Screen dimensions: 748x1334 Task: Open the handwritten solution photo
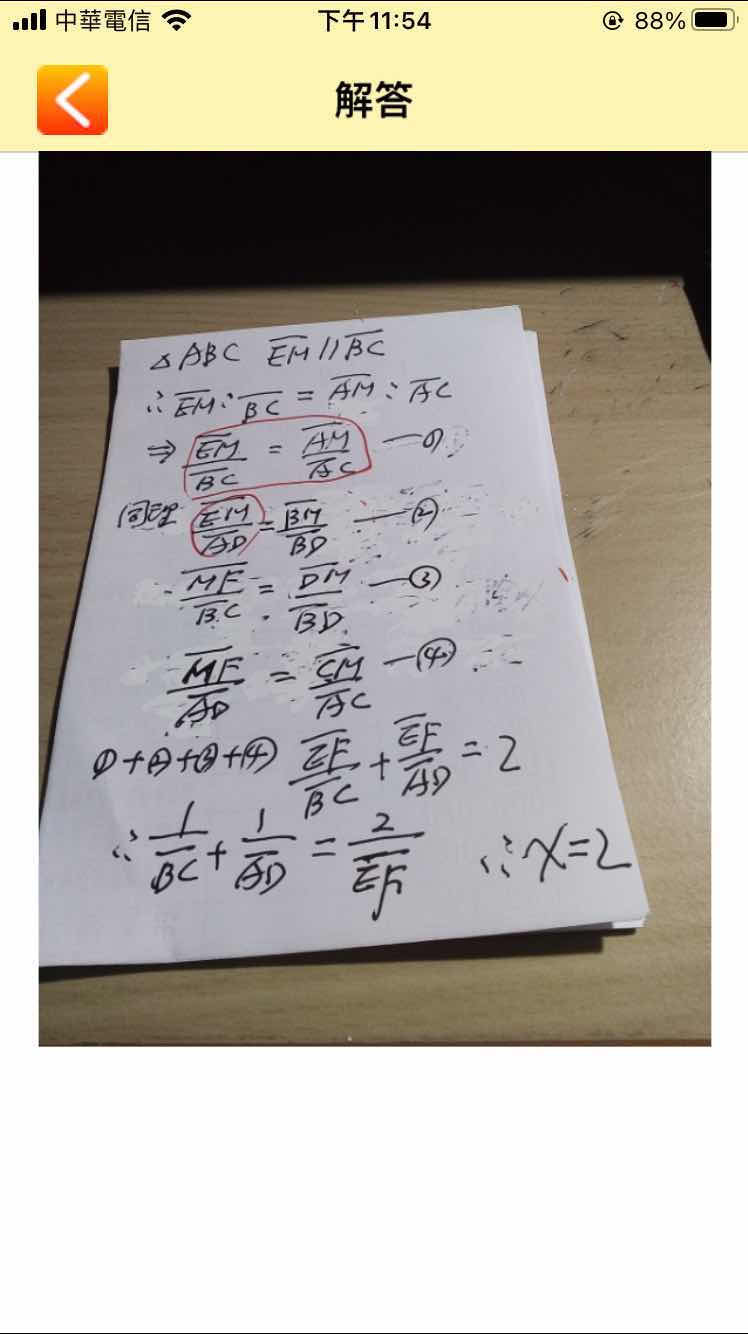point(374,598)
